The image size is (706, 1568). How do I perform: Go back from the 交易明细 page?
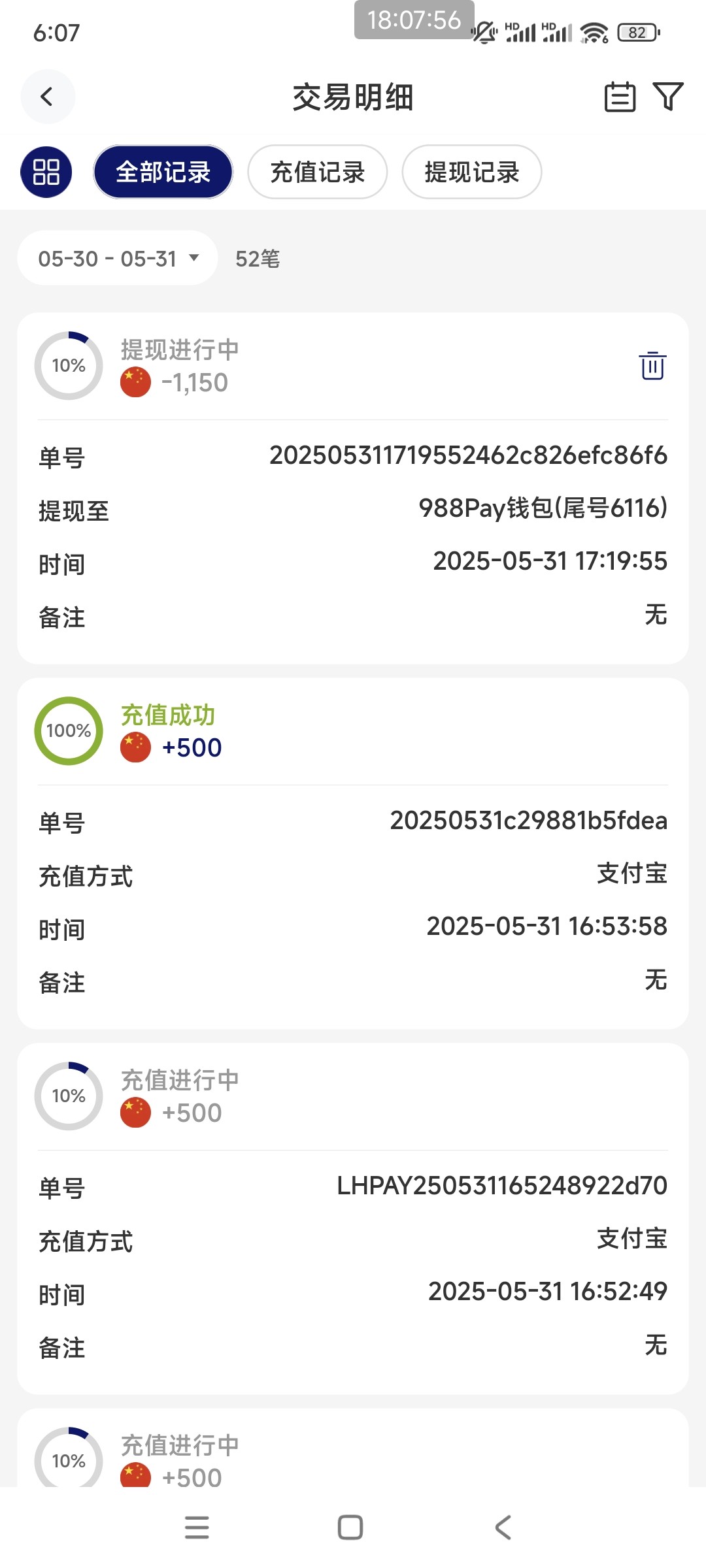pyautogui.click(x=47, y=97)
